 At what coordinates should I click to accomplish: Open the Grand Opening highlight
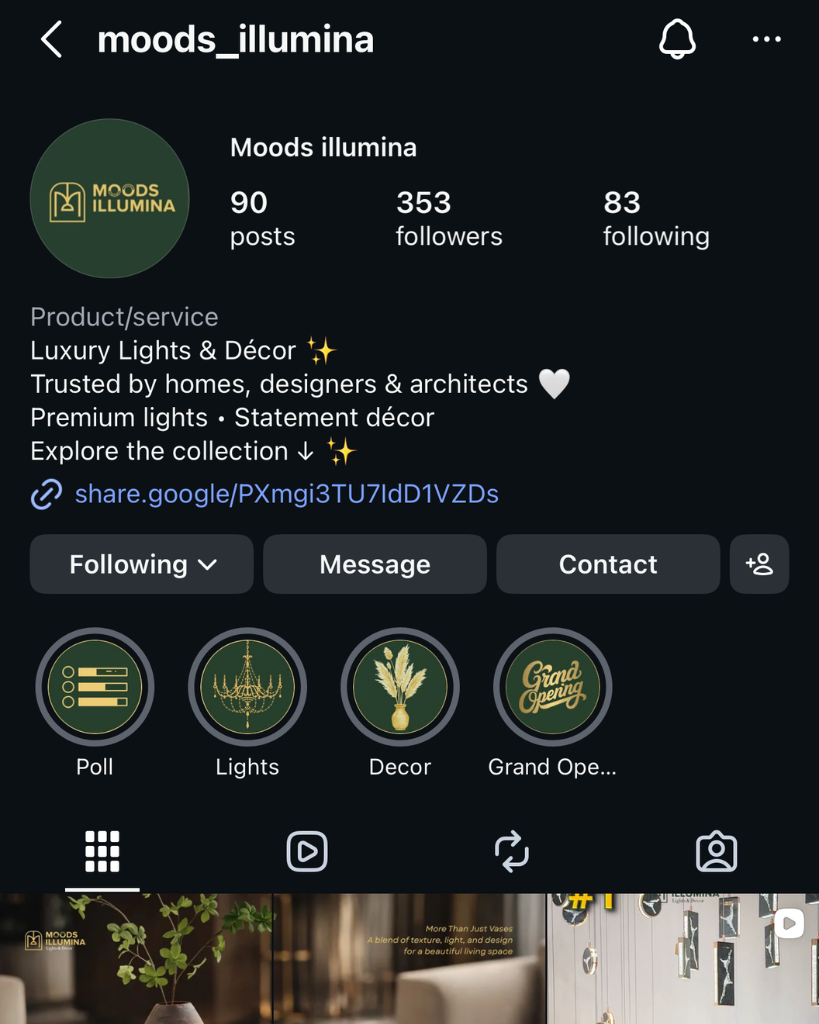[552, 687]
